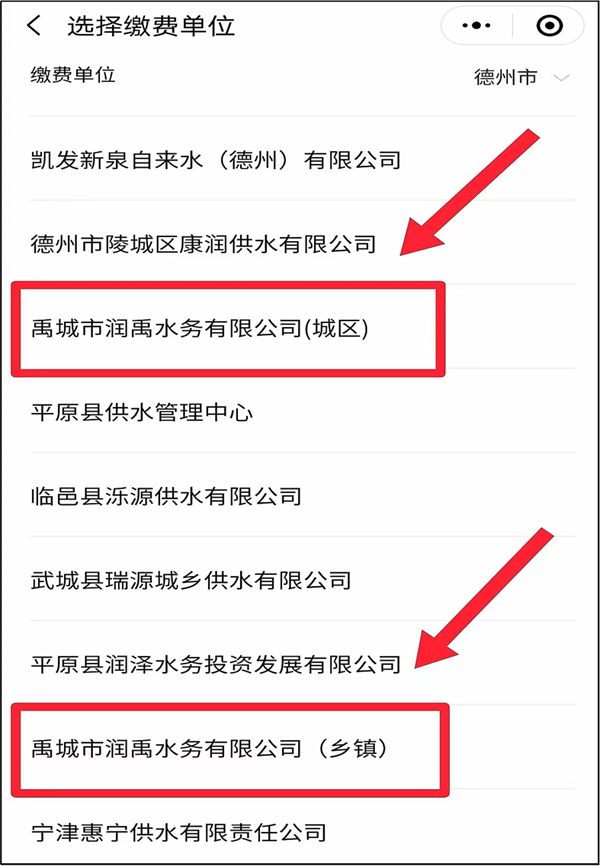The width and height of the screenshot is (600, 866).
Task: Open the mini program's three-dot menu
Action: (482, 26)
